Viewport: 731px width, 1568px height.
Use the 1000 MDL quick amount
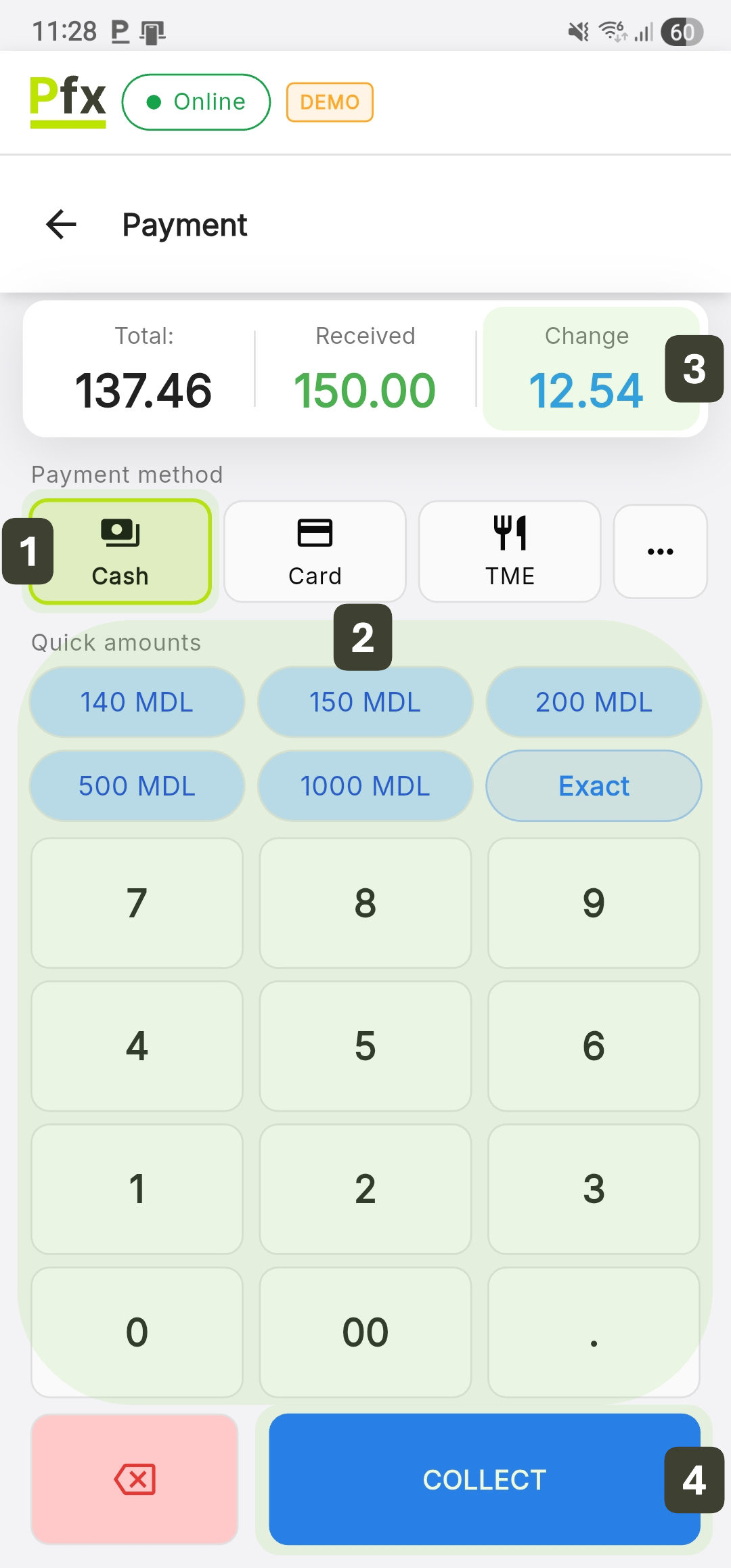[x=365, y=786]
